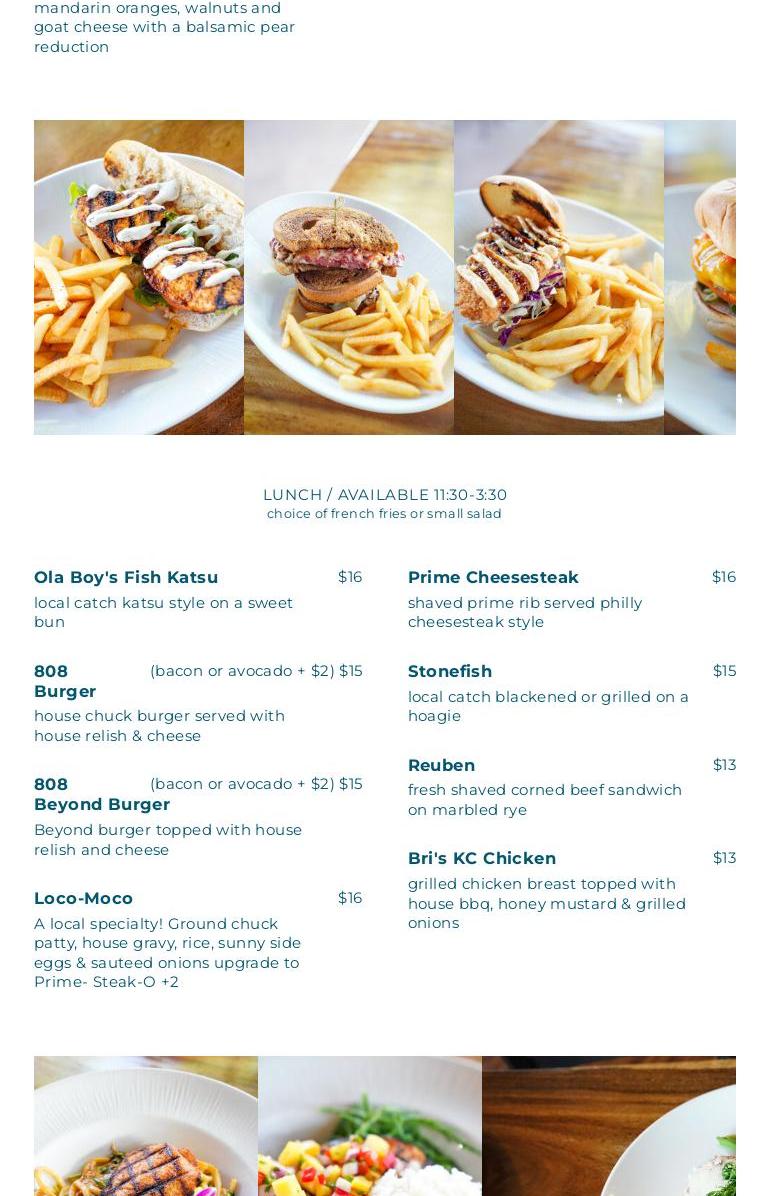
Task: Open the grilled fish hoagie sandwich photo
Action: [139, 277]
